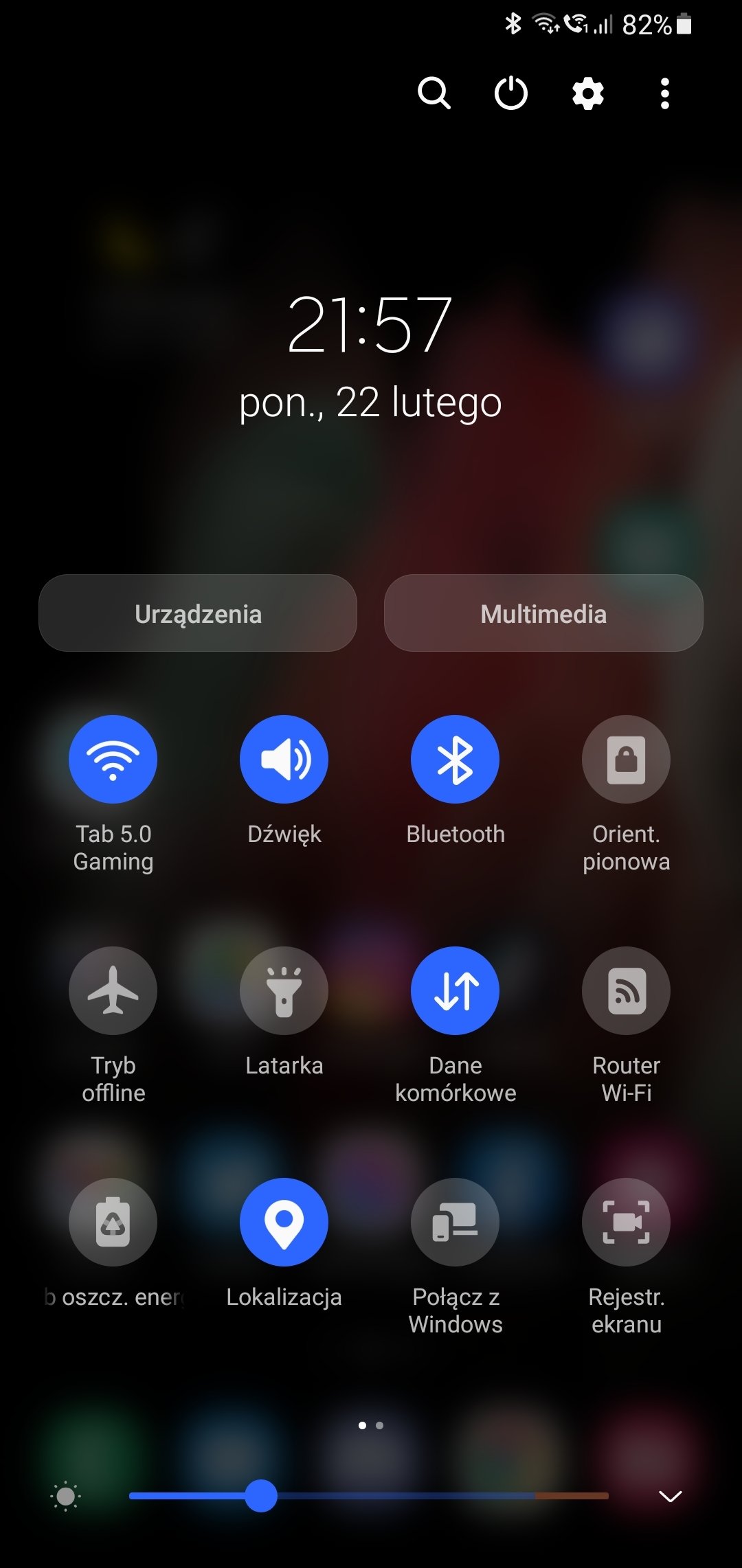Turn on the Latarka flashlight
Viewport: 742px width, 1568px height.
point(284,990)
